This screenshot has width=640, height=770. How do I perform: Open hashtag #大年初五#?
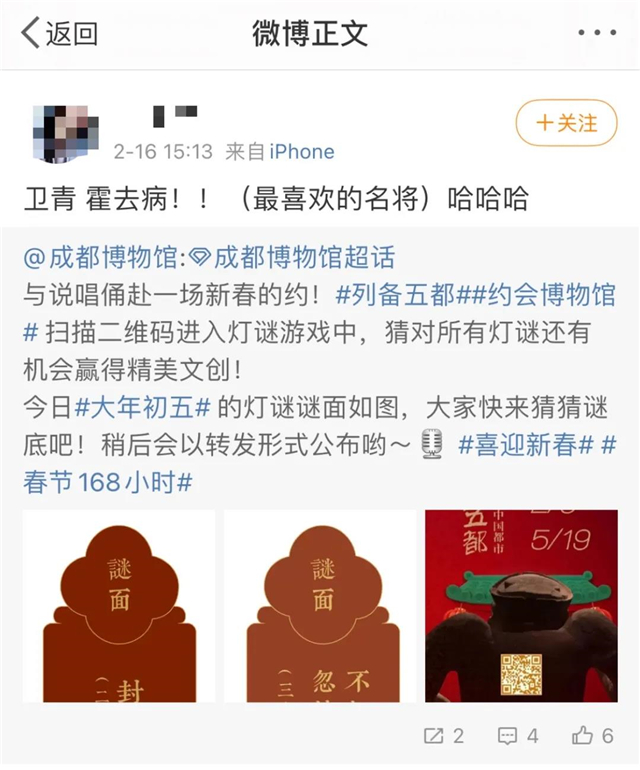tap(143, 408)
